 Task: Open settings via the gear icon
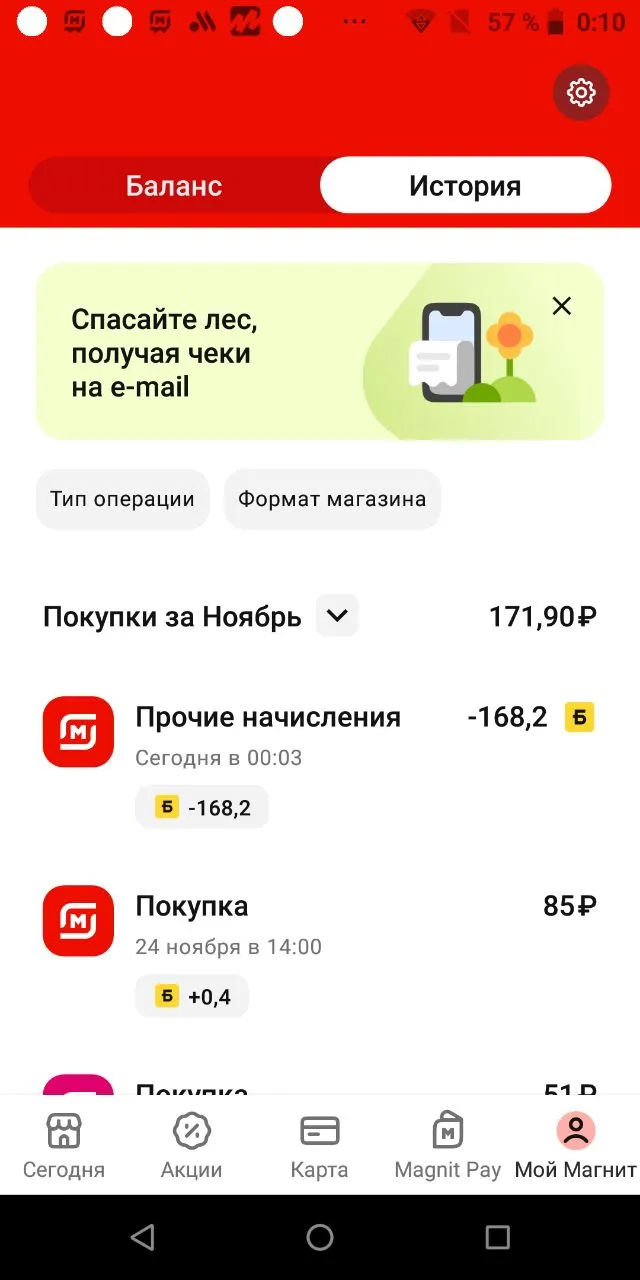point(581,93)
